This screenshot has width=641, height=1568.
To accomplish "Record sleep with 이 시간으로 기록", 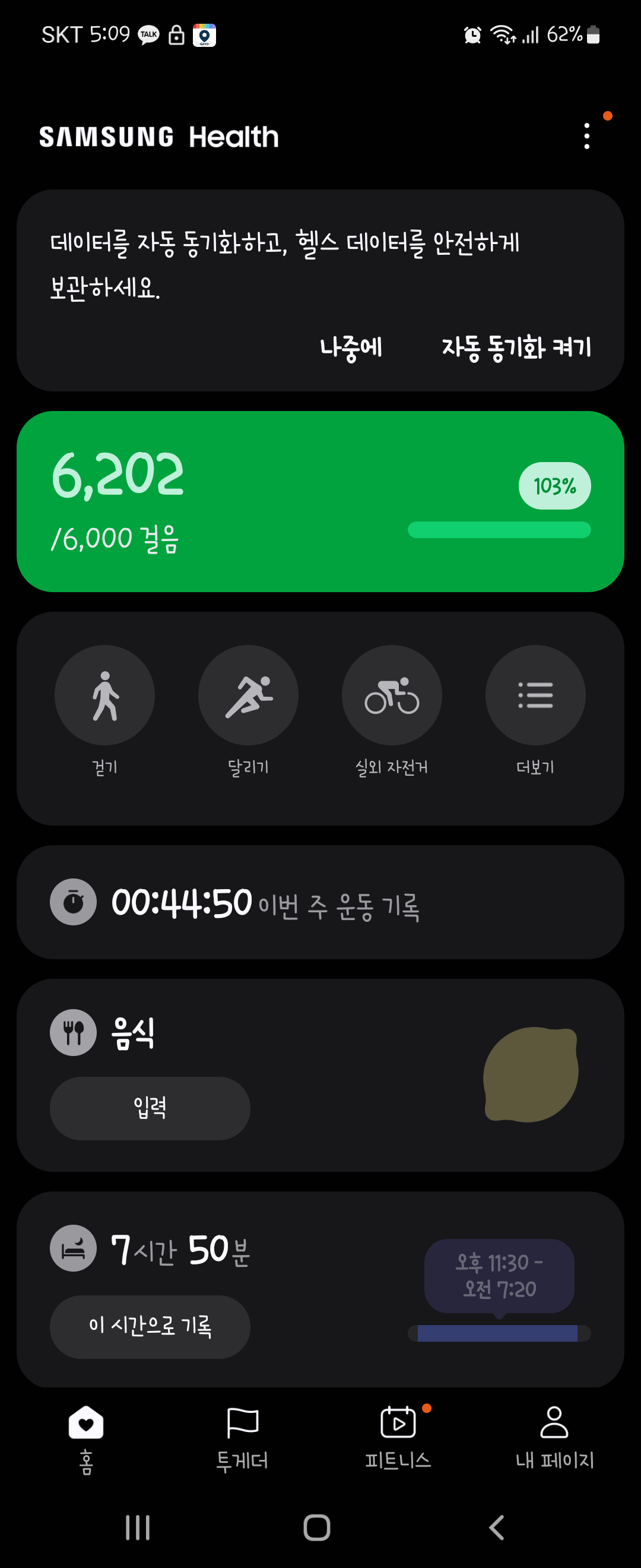I will coord(150,1326).
